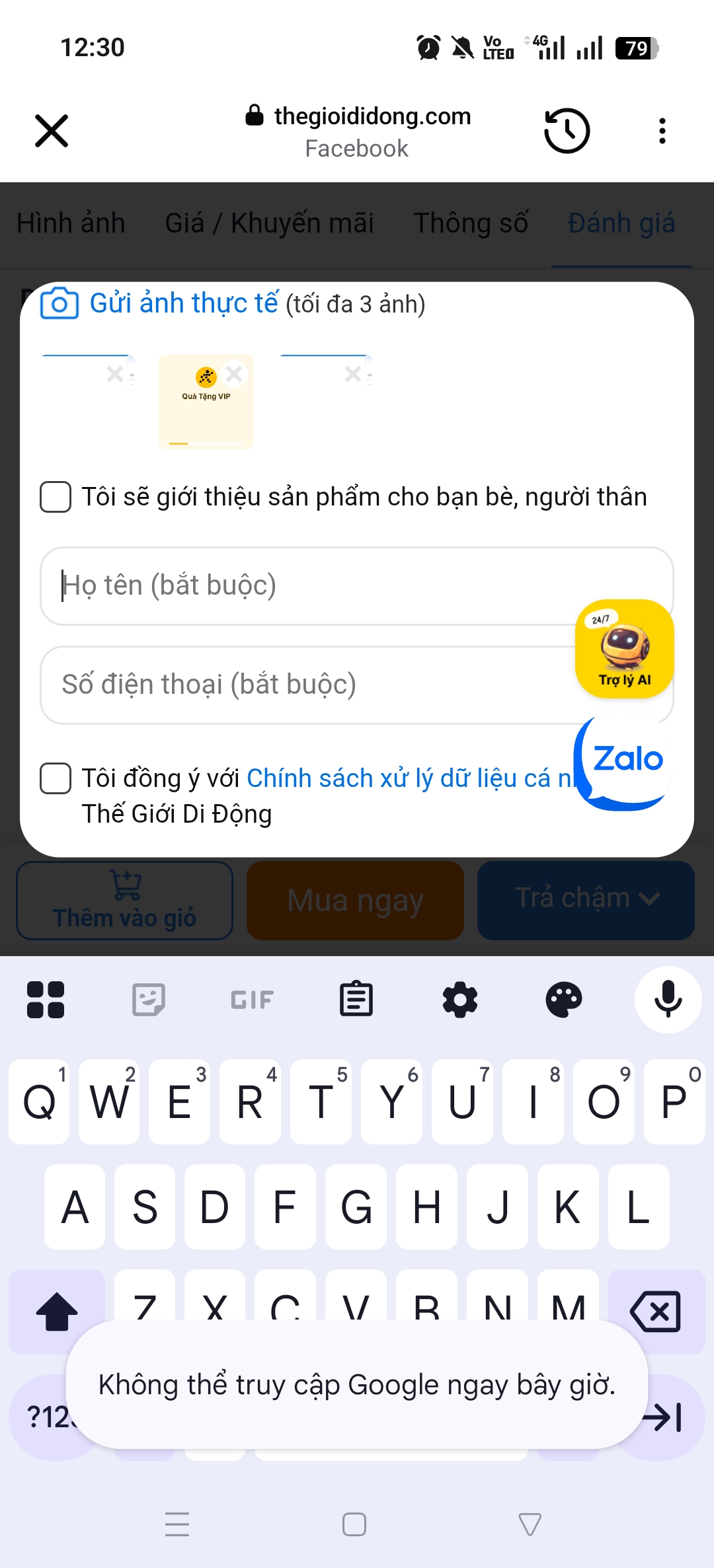Screen dimensions: 714x1568
Task: Agree to the personal data policy checkbox
Action: click(56, 778)
